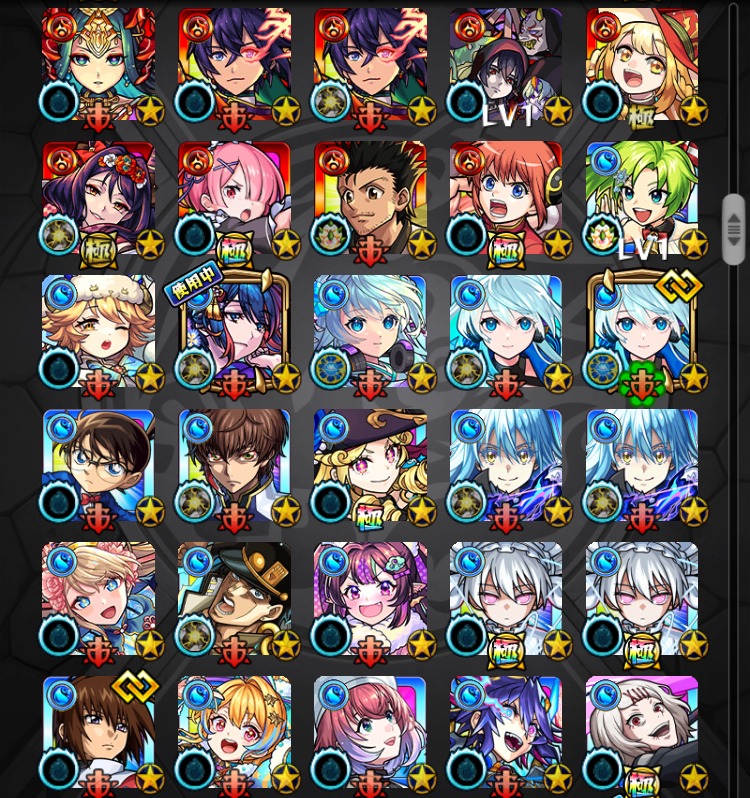The image size is (750, 798).
Task: Select the character marked 使用中
Action: point(234,332)
